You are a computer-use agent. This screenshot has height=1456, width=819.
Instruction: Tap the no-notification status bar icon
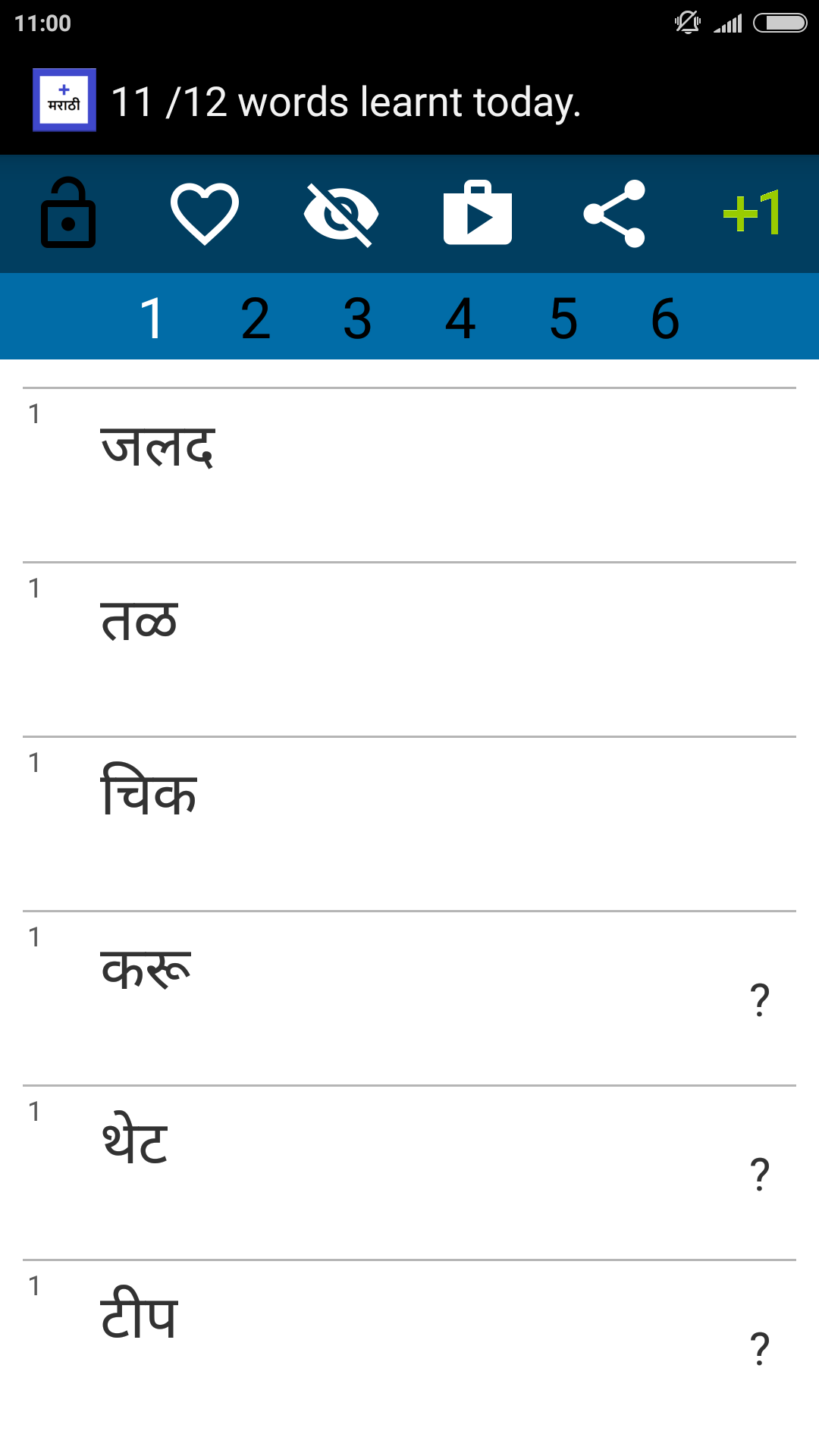[x=686, y=23]
